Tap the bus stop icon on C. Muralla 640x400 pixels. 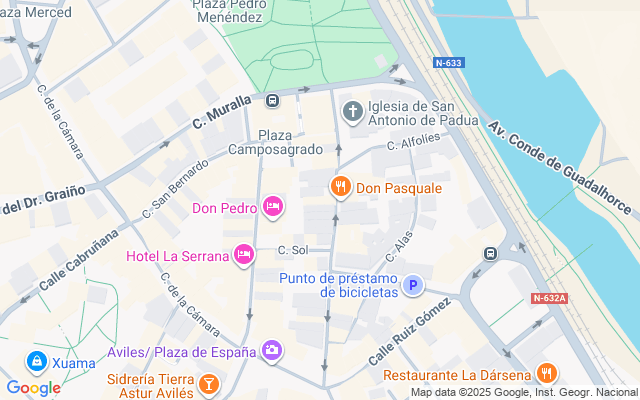tap(272, 100)
